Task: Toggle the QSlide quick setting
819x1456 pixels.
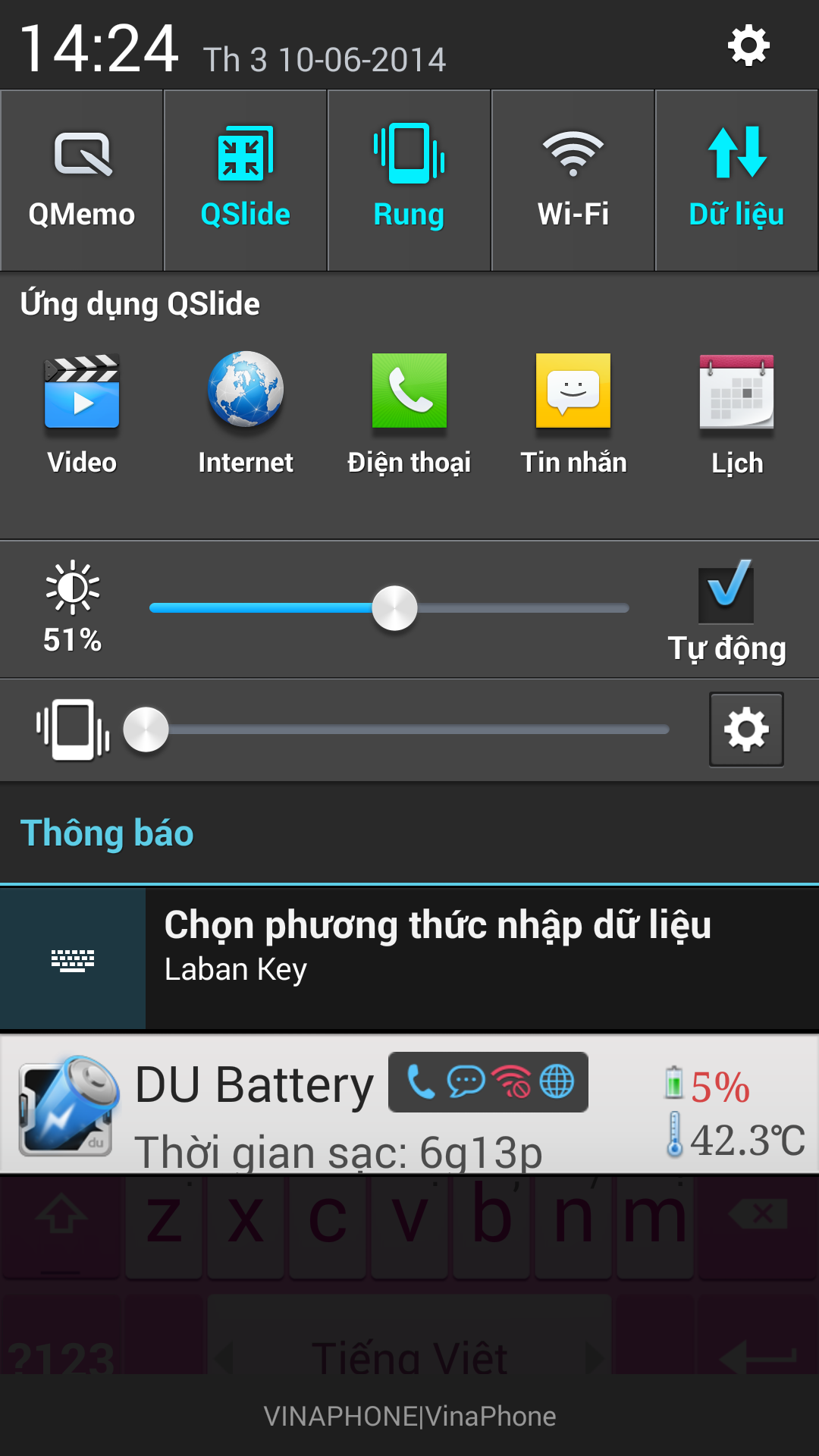Action: (246, 180)
